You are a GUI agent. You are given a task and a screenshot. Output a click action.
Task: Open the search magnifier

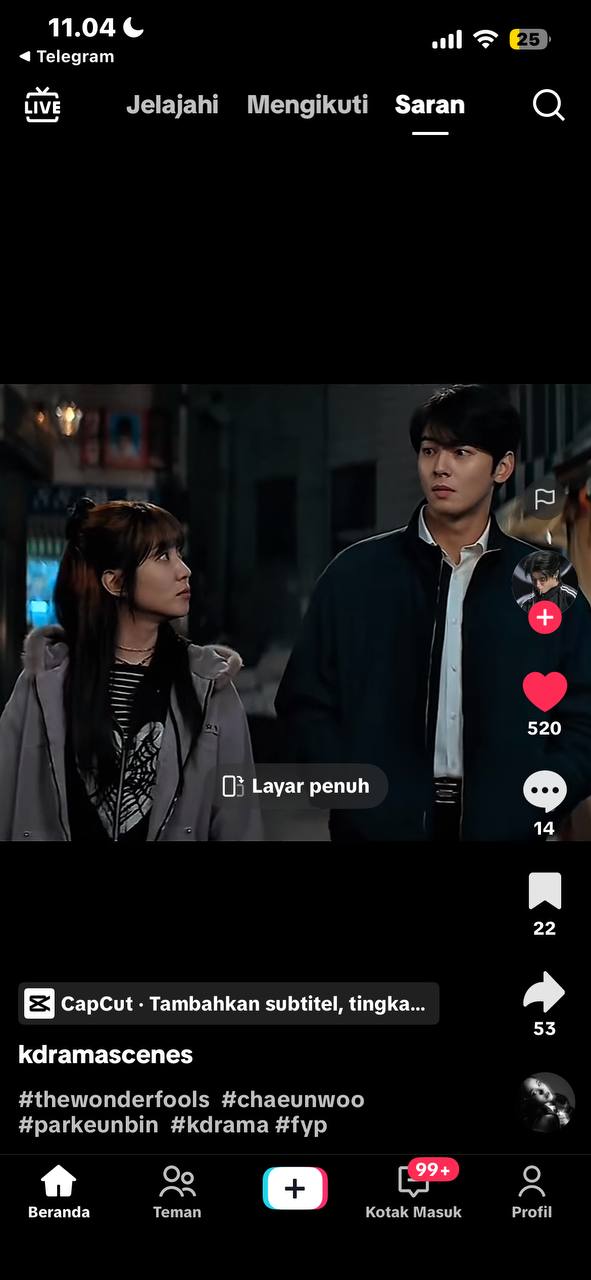coord(548,105)
